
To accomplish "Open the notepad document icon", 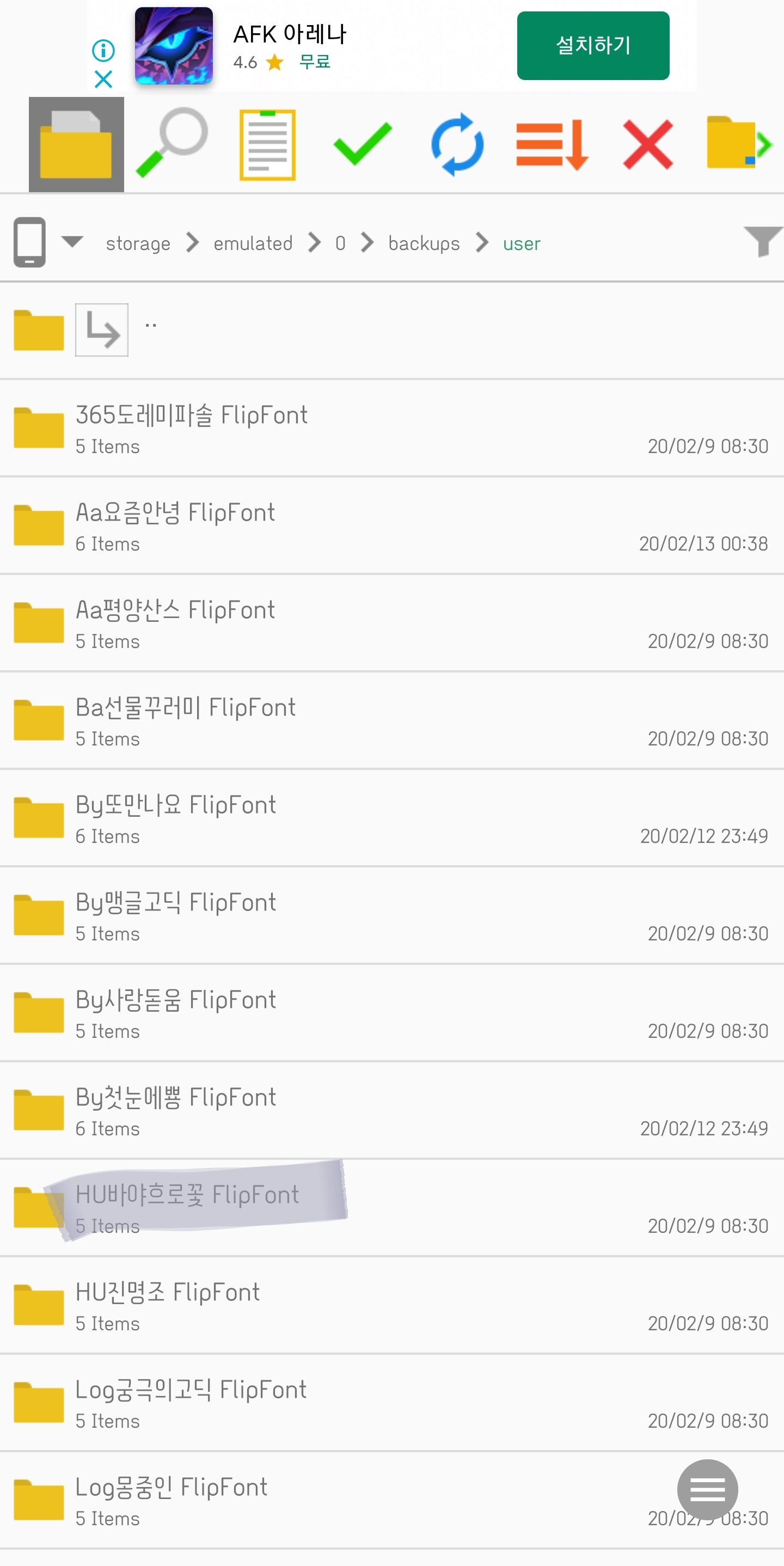I will coord(267,145).
